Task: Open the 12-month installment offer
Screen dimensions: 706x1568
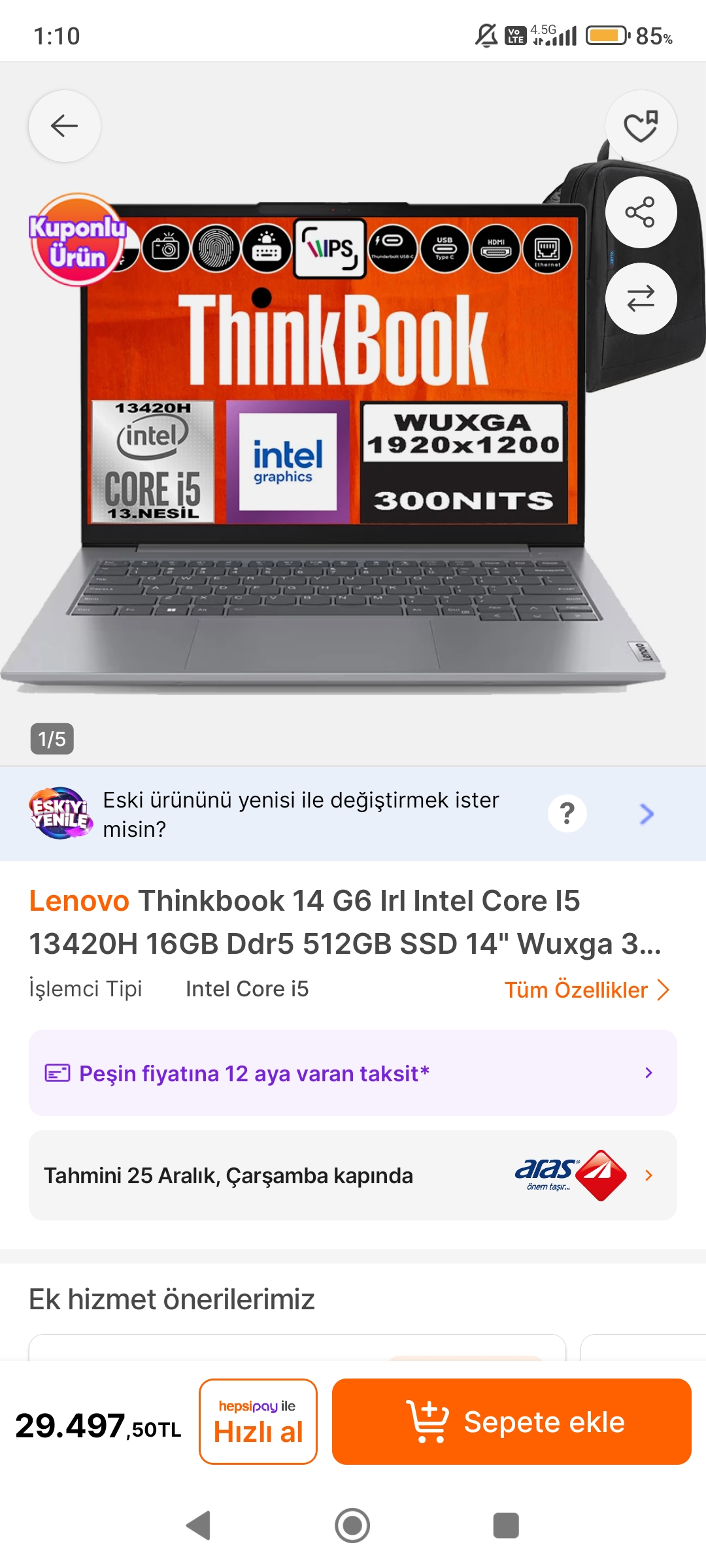Action: [x=352, y=1073]
